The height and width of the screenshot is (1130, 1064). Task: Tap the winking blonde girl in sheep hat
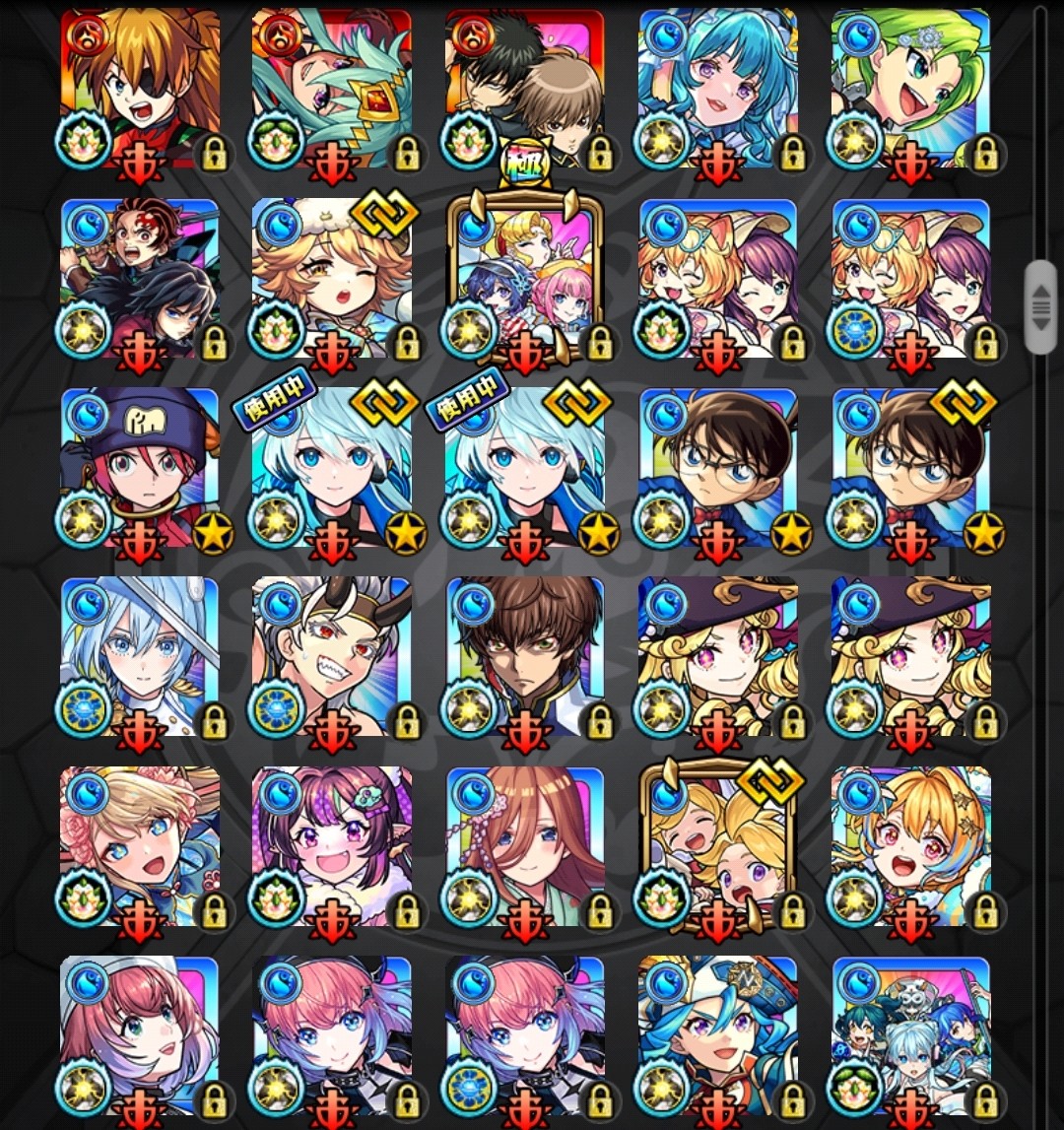pyautogui.click(x=331, y=278)
